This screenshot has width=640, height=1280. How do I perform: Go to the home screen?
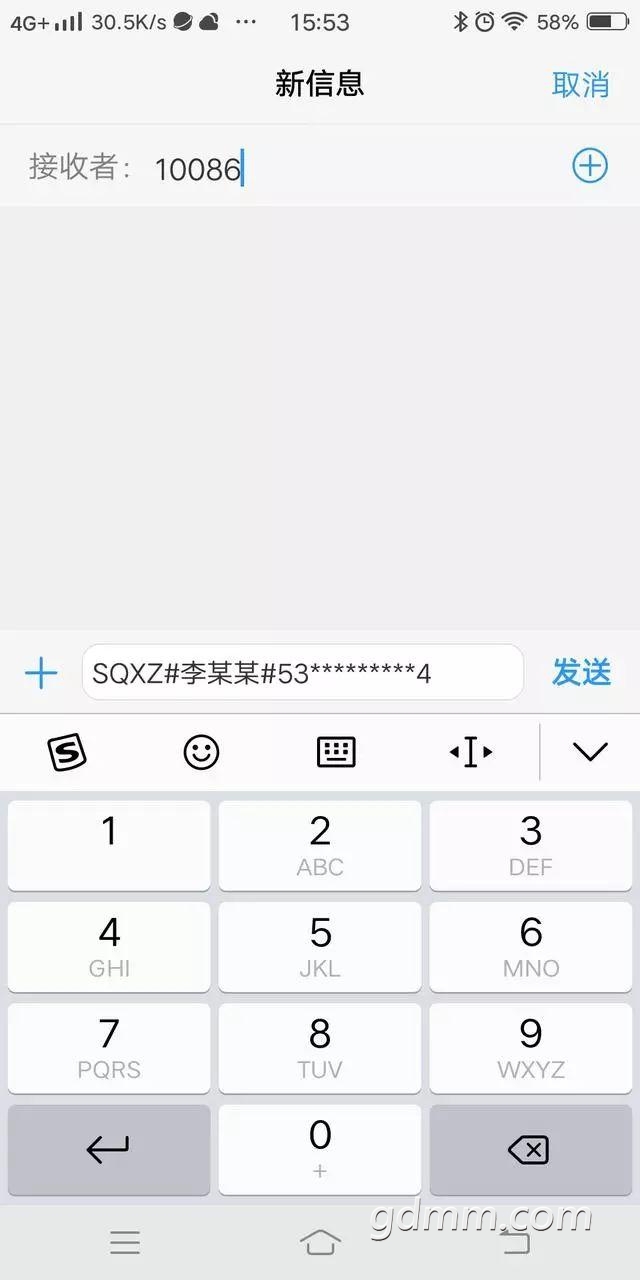coord(320,1243)
